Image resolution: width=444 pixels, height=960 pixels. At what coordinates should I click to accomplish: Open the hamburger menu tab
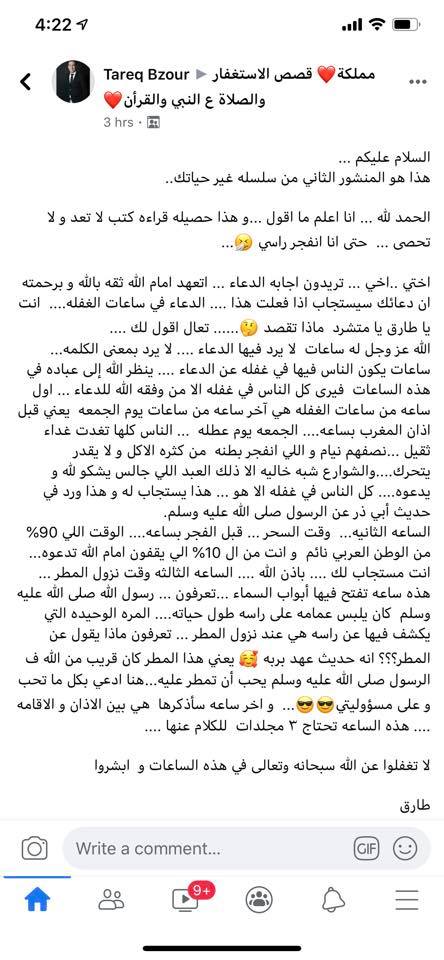pos(407,901)
